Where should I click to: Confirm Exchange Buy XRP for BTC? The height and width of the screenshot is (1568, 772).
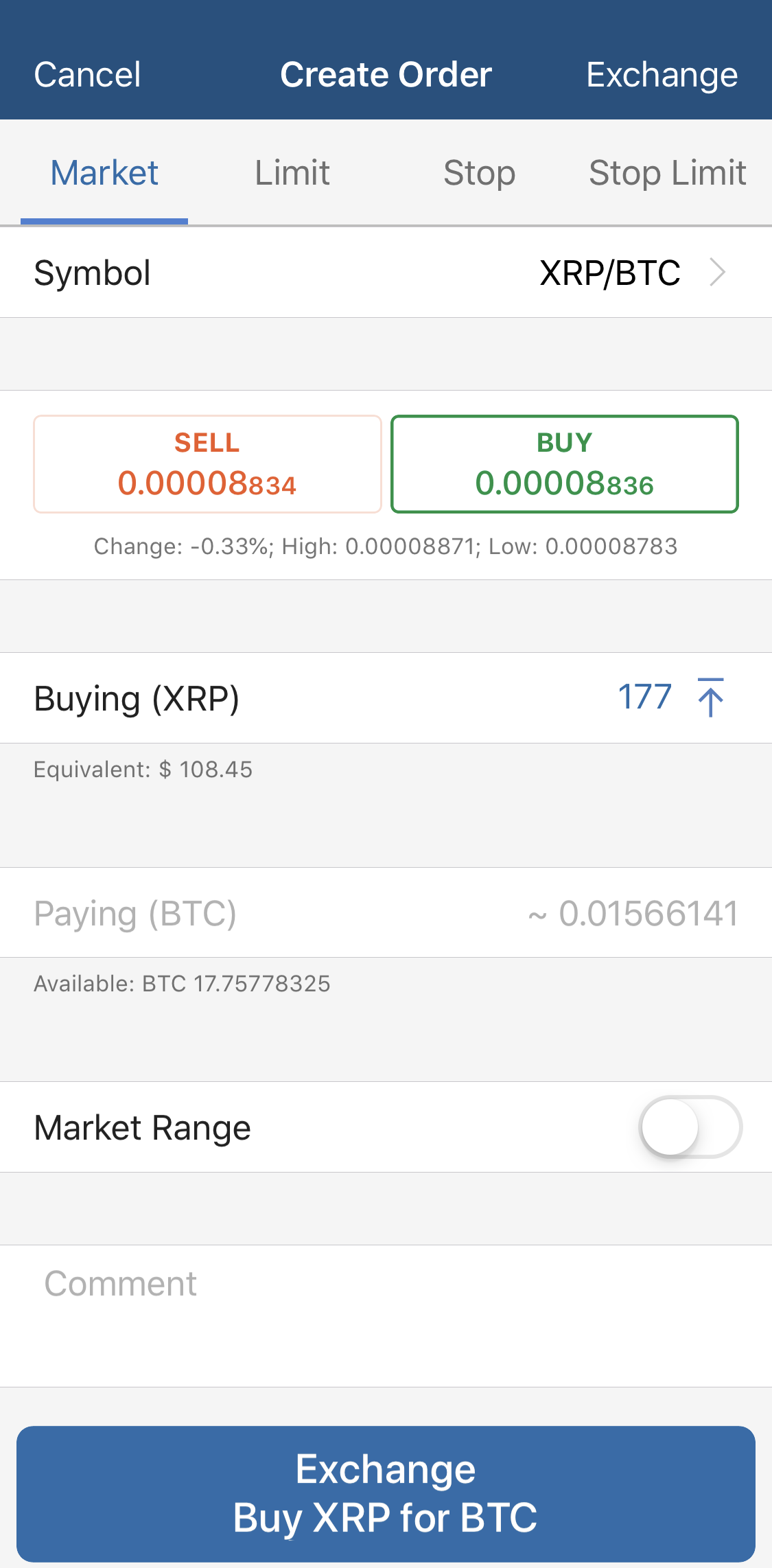(x=386, y=1494)
